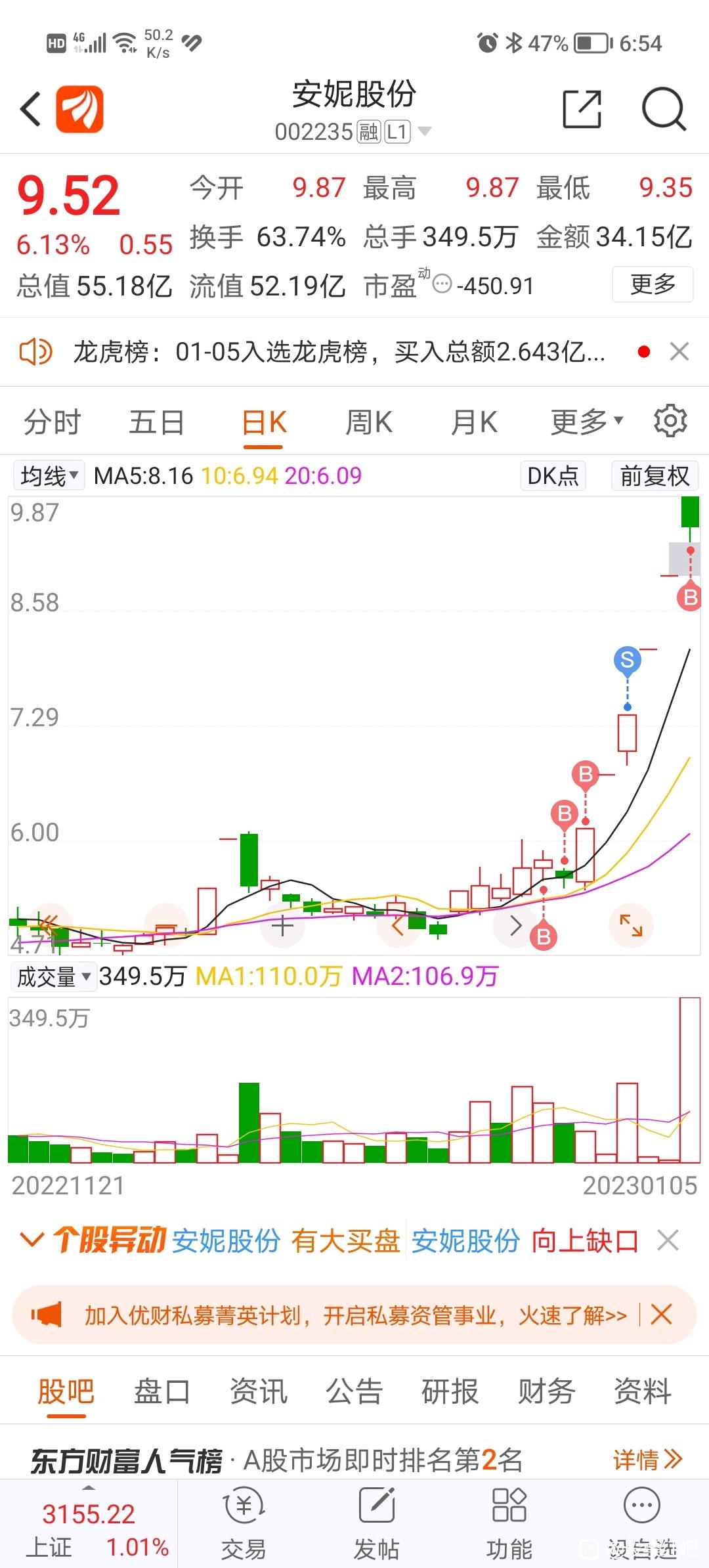
Task: Close the 个股异动 ticker
Action: point(668,1241)
